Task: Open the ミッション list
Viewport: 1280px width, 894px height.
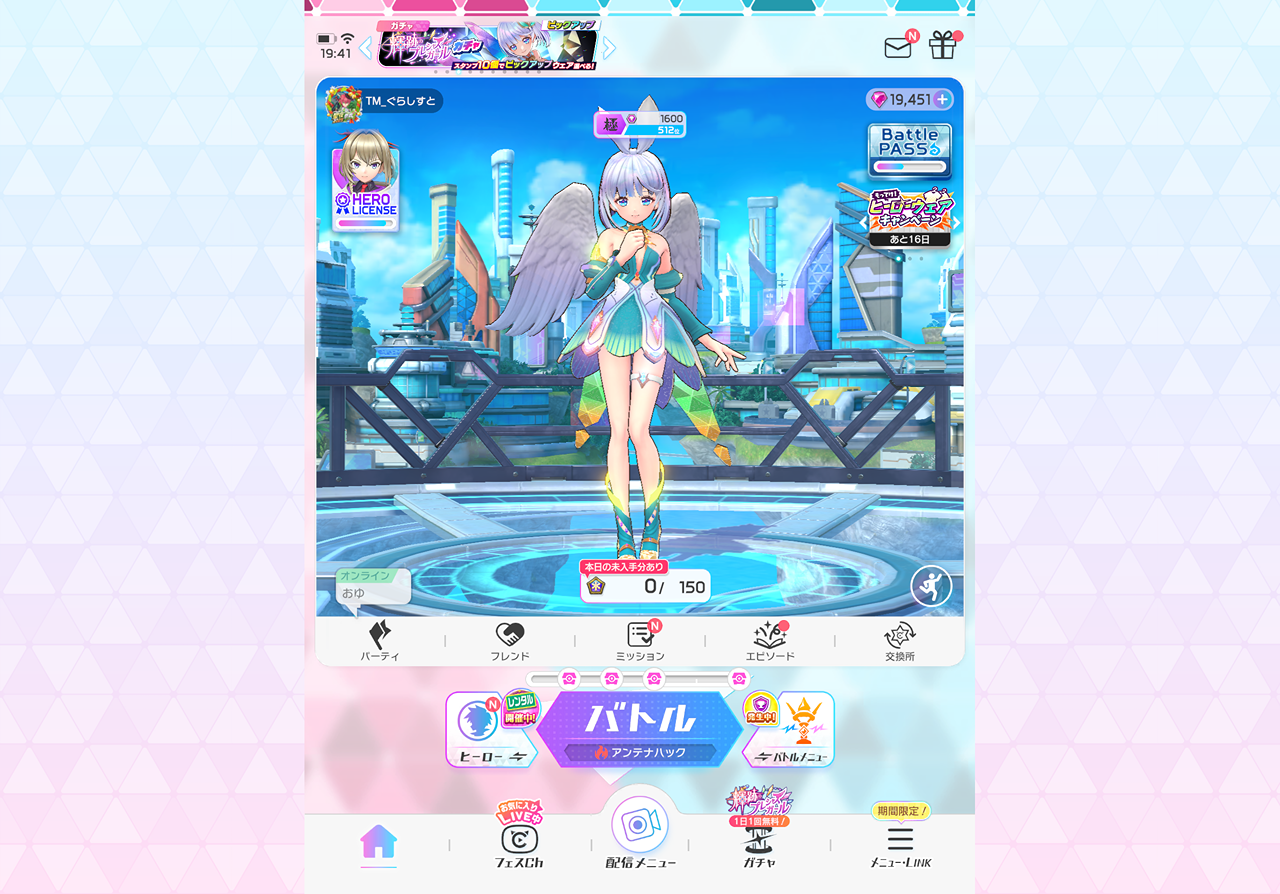Action: pos(640,641)
